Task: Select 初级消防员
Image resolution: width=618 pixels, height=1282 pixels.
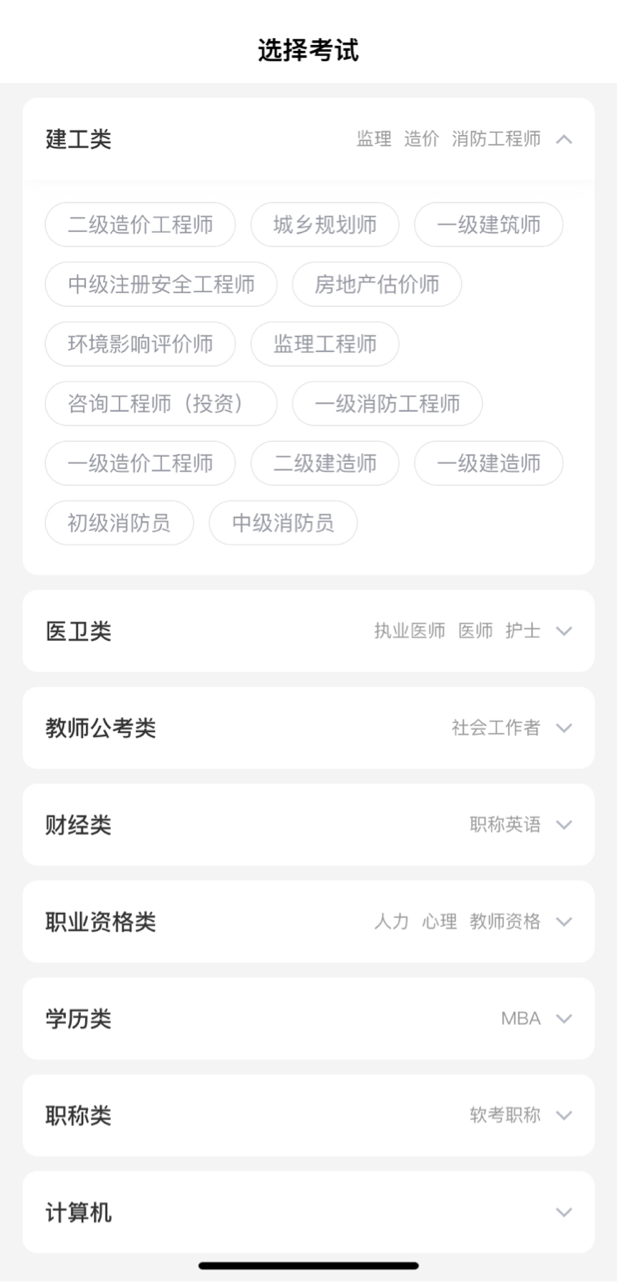Action: (119, 523)
